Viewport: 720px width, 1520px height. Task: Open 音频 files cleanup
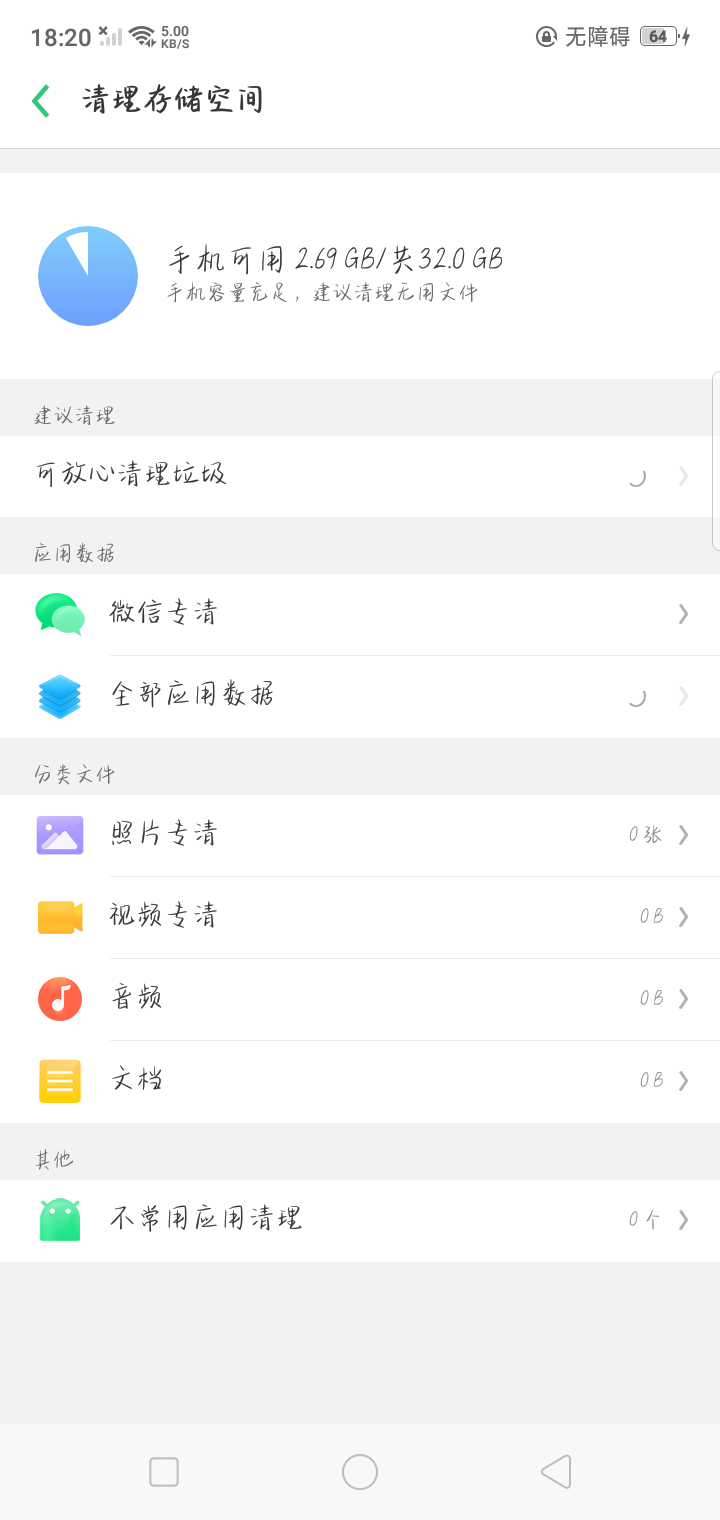pyautogui.click(x=360, y=999)
